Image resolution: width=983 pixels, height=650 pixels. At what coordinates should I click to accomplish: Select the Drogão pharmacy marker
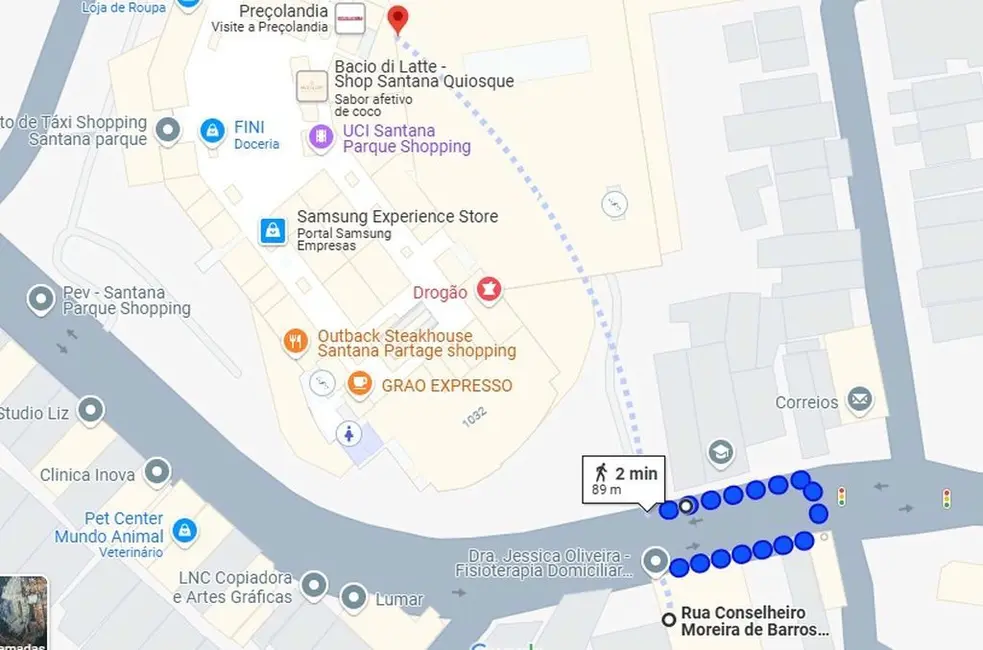(489, 291)
